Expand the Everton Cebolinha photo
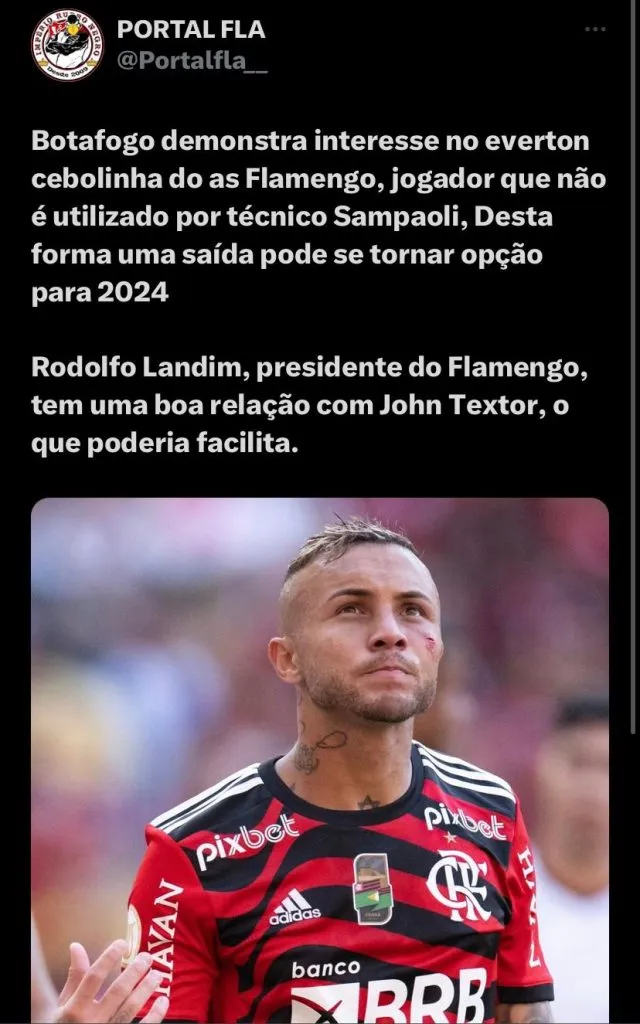 point(320,760)
